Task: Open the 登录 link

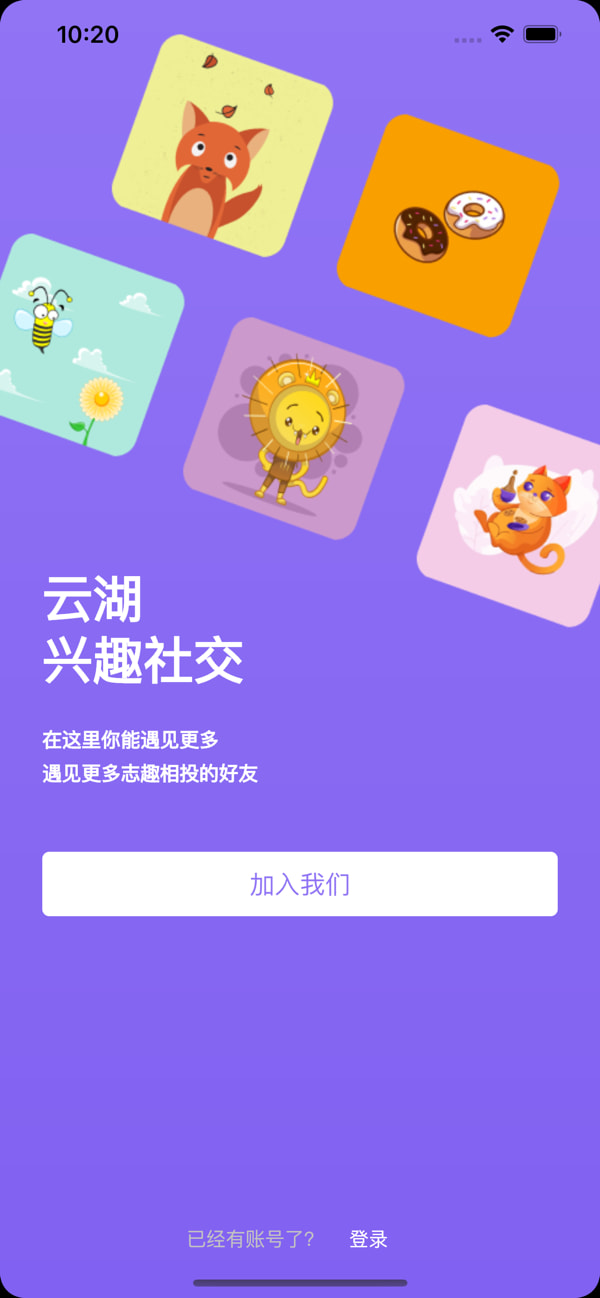Action: point(368,1239)
